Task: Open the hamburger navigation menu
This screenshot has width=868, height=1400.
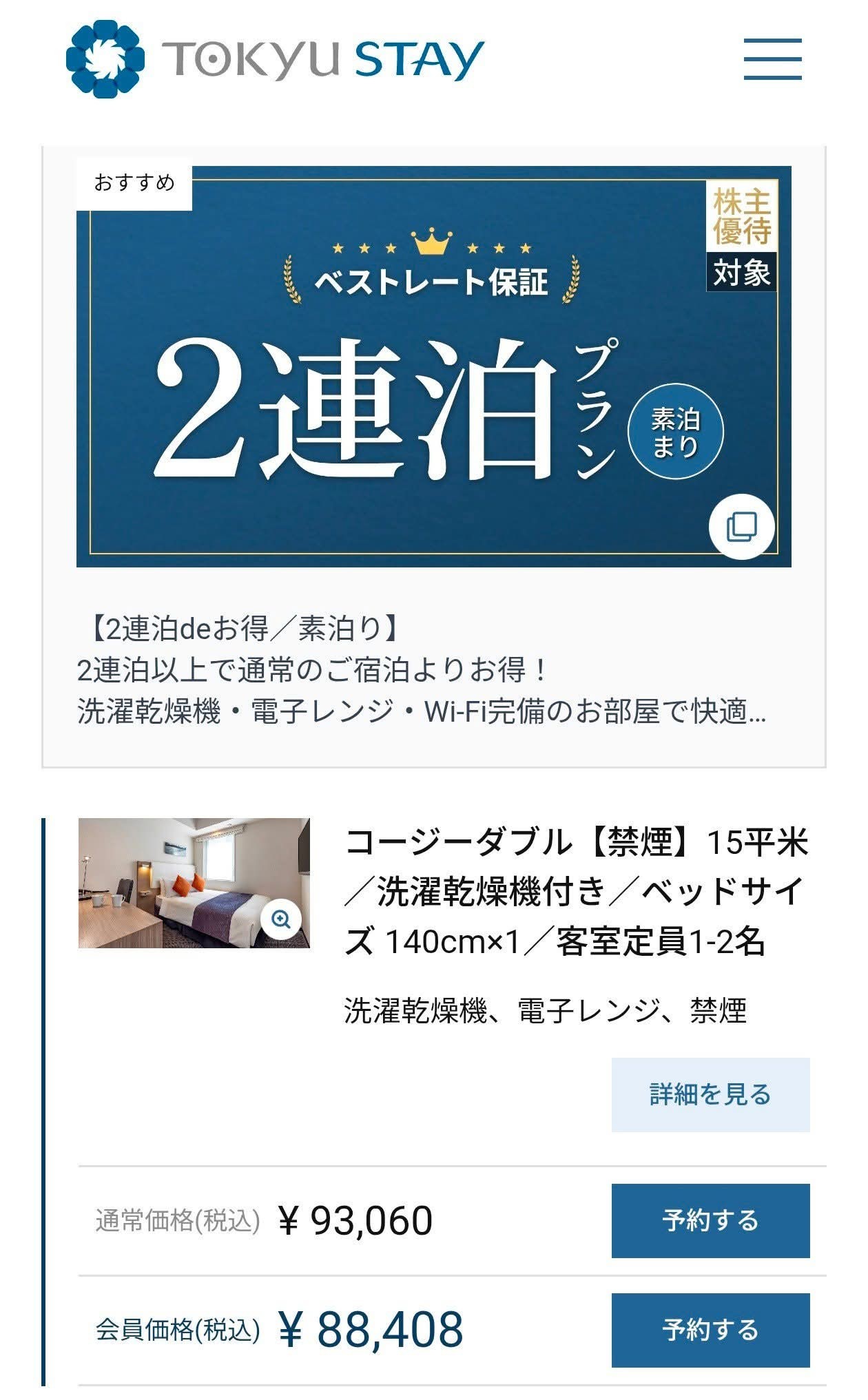Action: tap(772, 59)
